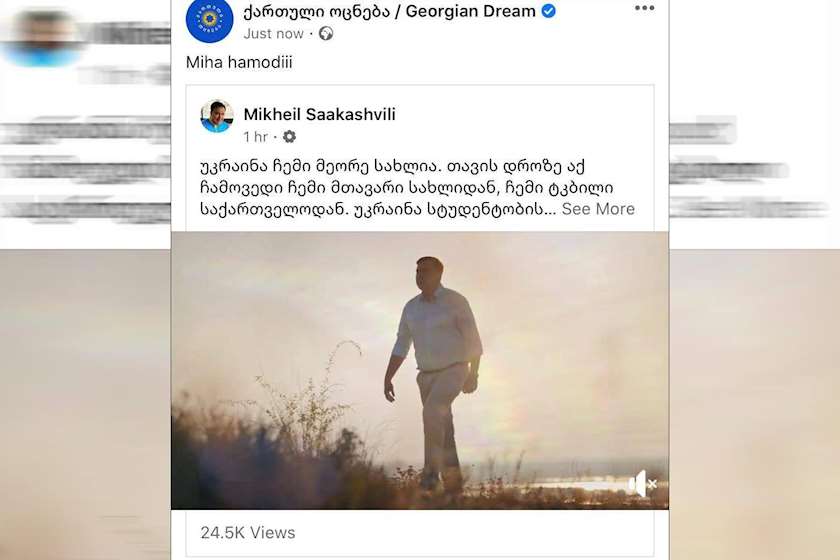Open the post's three-dot overflow menu
This screenshot has height=560, width=840.
point(644,9)
